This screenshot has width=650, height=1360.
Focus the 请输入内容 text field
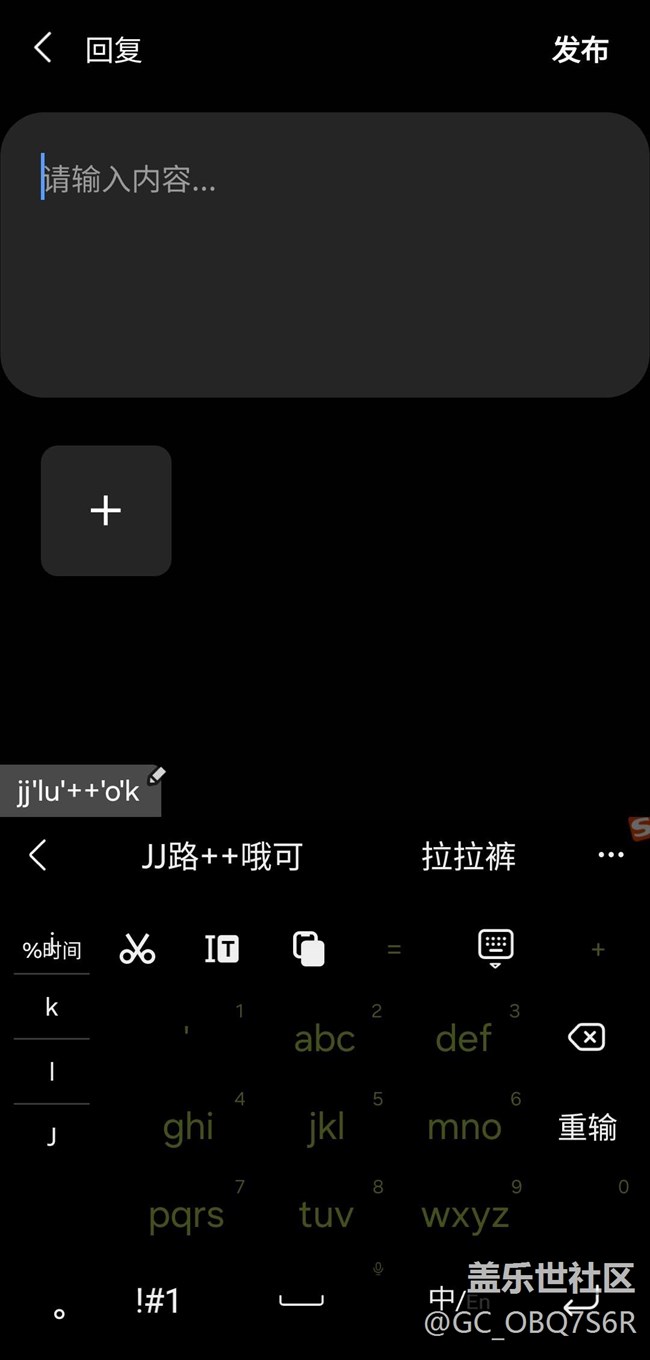tap(325, 254)
